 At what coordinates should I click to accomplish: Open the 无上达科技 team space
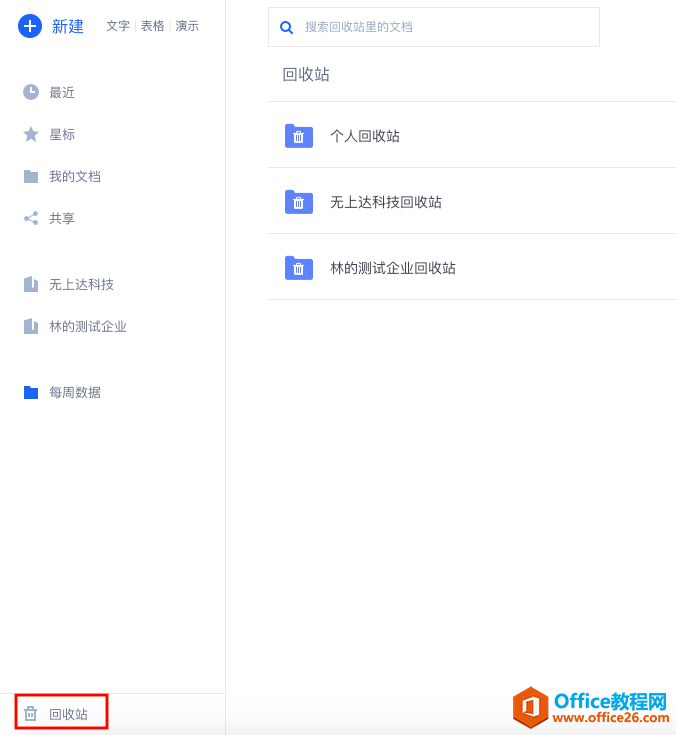coord(80,285)
